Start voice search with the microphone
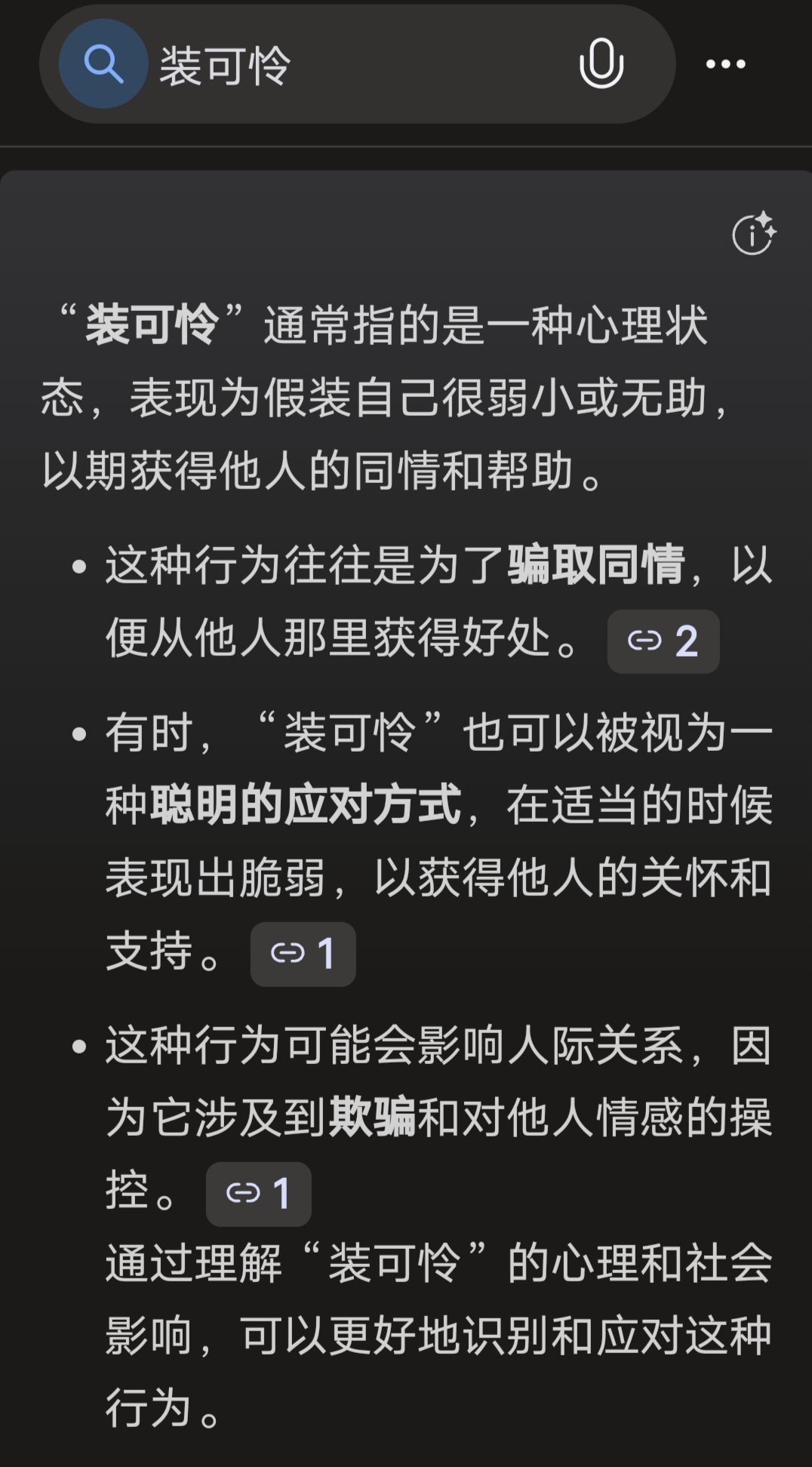Image resolution: width=812 pixels, height=1467 pixels. click(601, 64)
